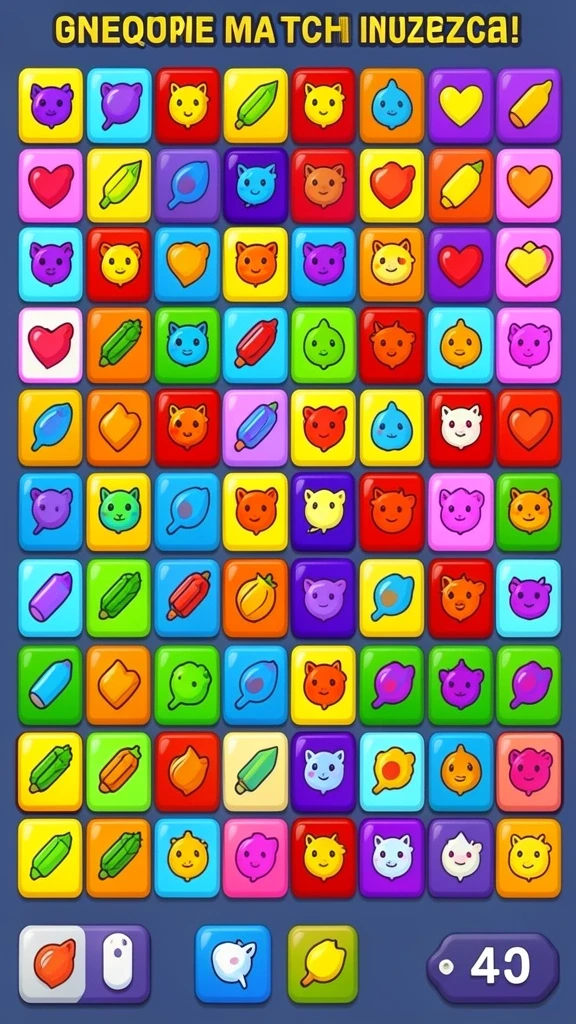
Task: Tap the purple cat on yellow tile
Action: [51, 106]
